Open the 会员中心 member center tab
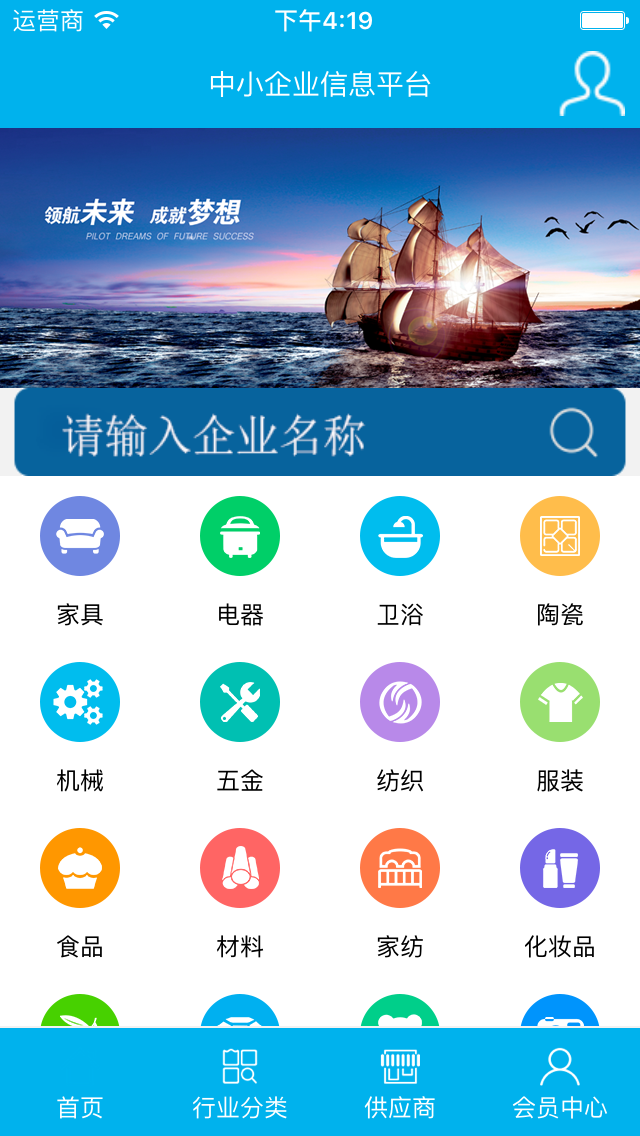 tap(560, 1084)
